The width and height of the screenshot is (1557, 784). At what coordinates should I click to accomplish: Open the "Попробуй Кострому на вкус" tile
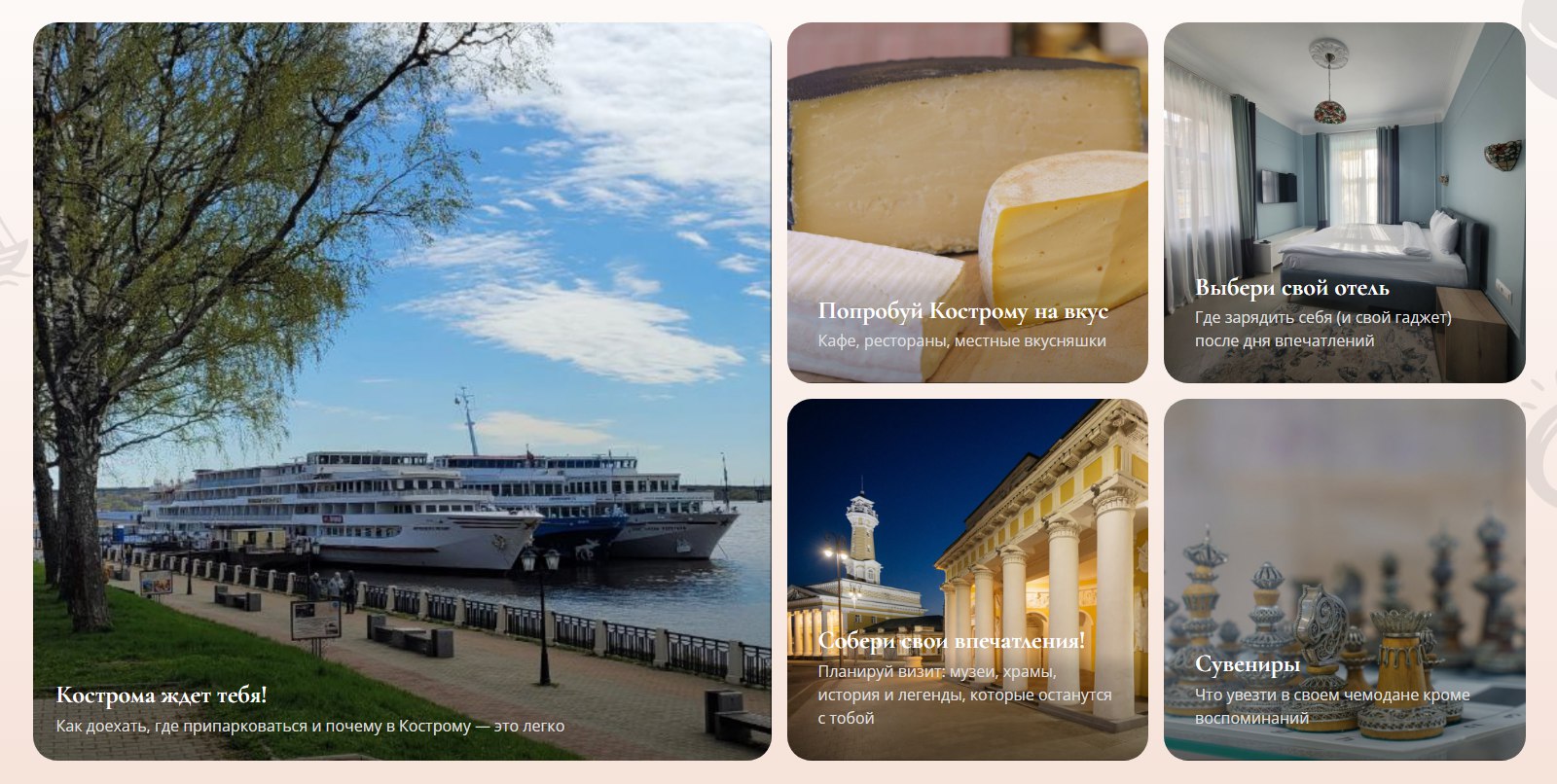[x=967, y=202]
